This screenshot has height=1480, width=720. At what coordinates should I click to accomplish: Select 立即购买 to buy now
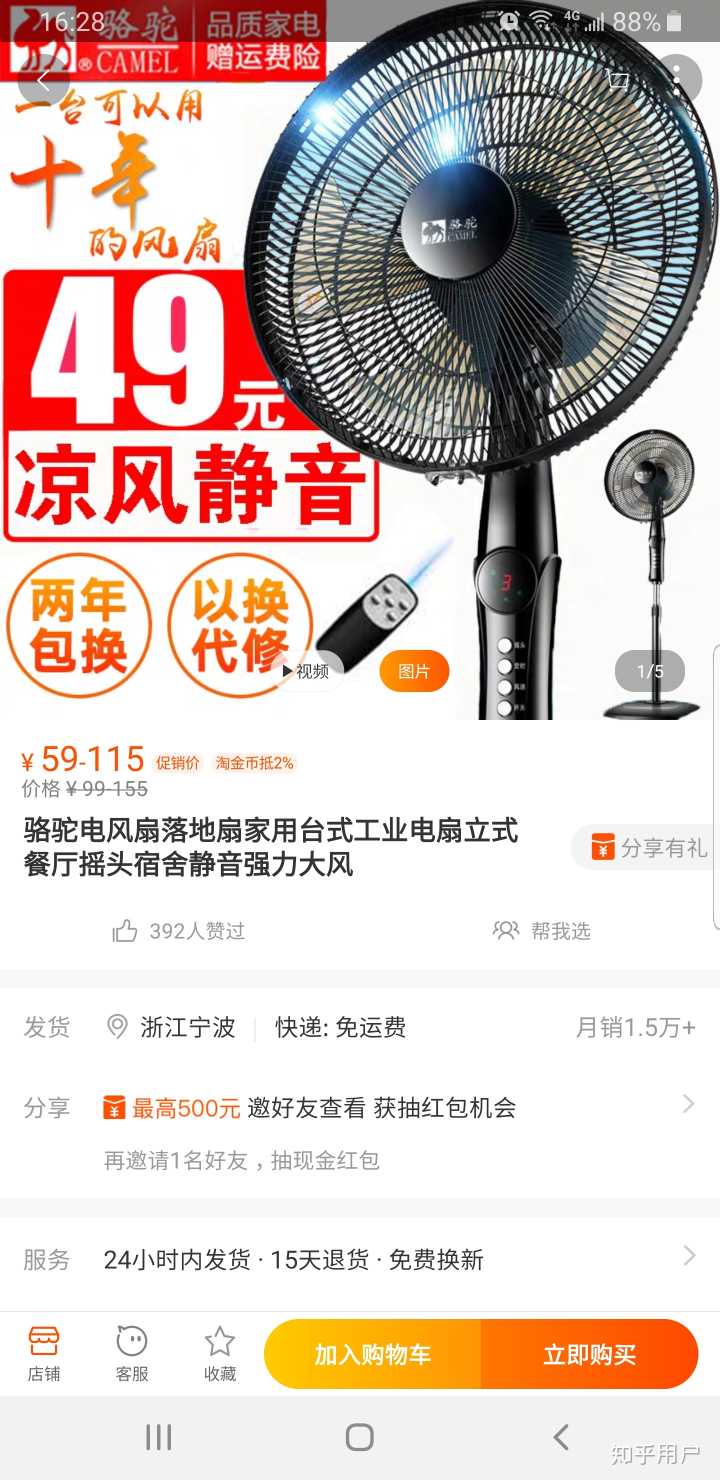(x=589, y=1354)
